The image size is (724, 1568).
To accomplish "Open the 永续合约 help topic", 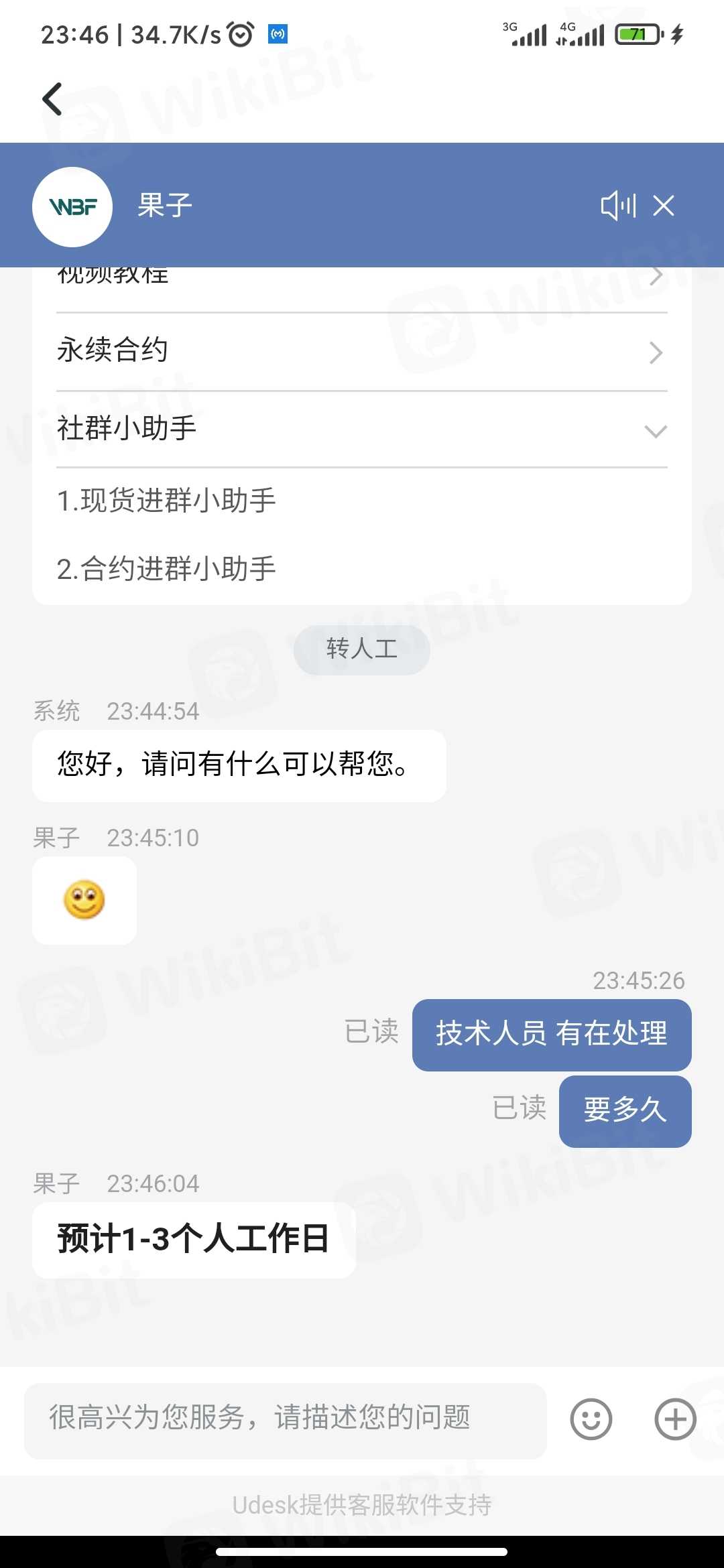I will tap(362, 350).
